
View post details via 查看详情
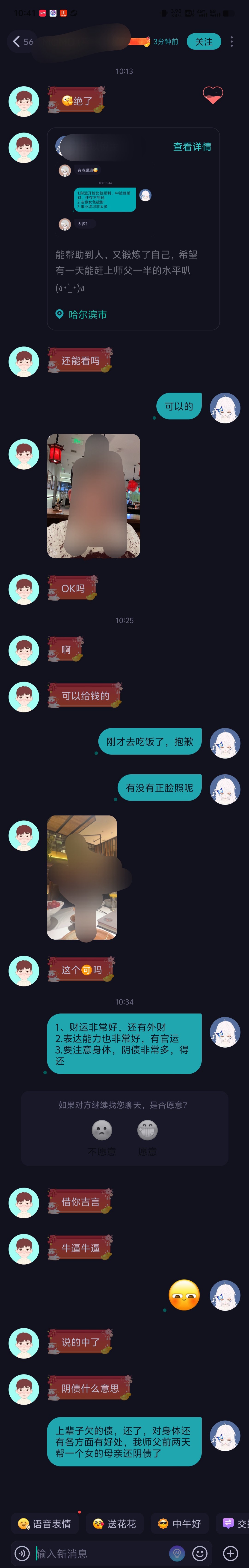(x=192, y=147)
